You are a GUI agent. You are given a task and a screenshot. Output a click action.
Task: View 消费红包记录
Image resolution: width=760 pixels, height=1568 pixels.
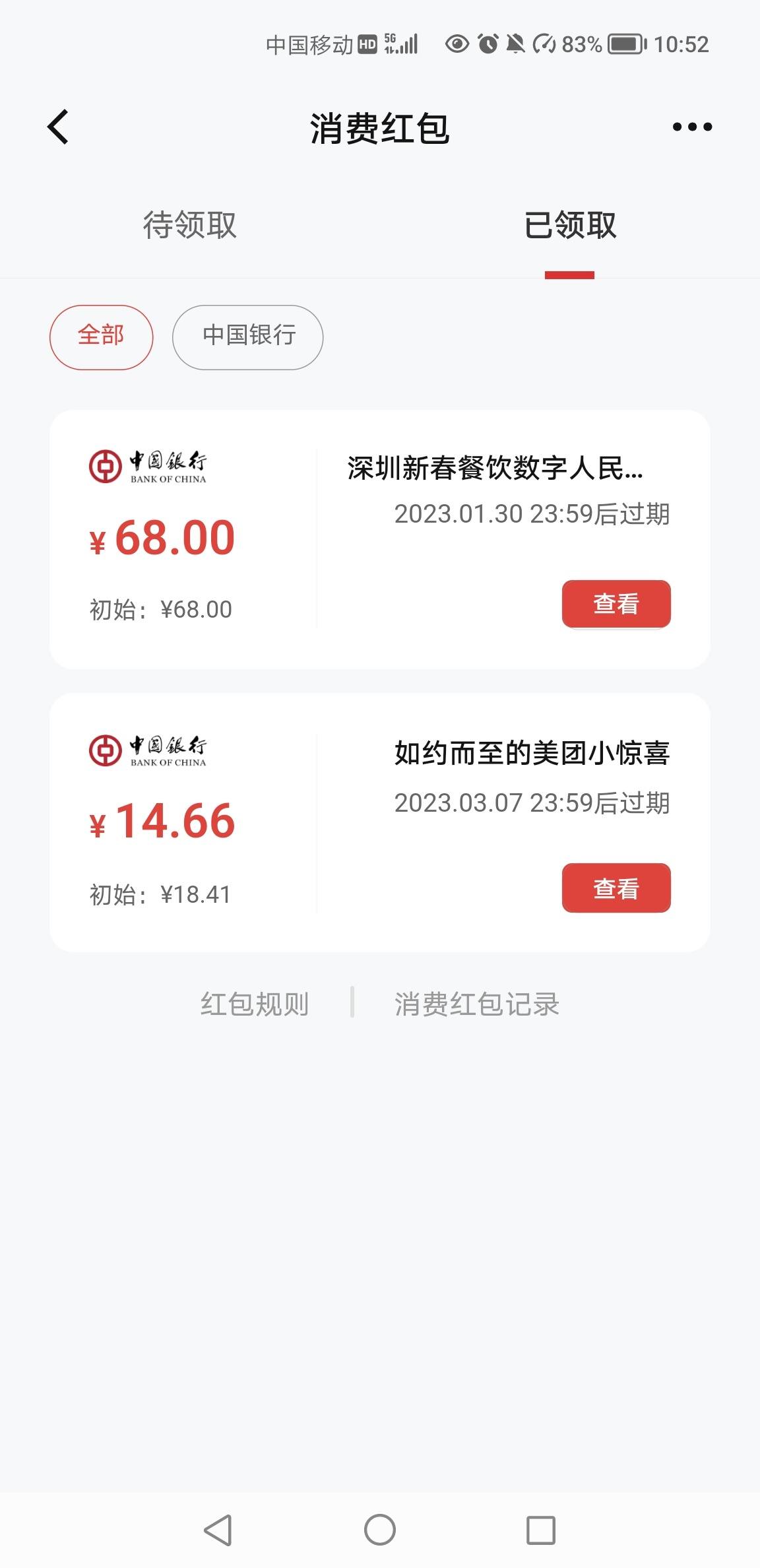click(x=477, y=1004)
